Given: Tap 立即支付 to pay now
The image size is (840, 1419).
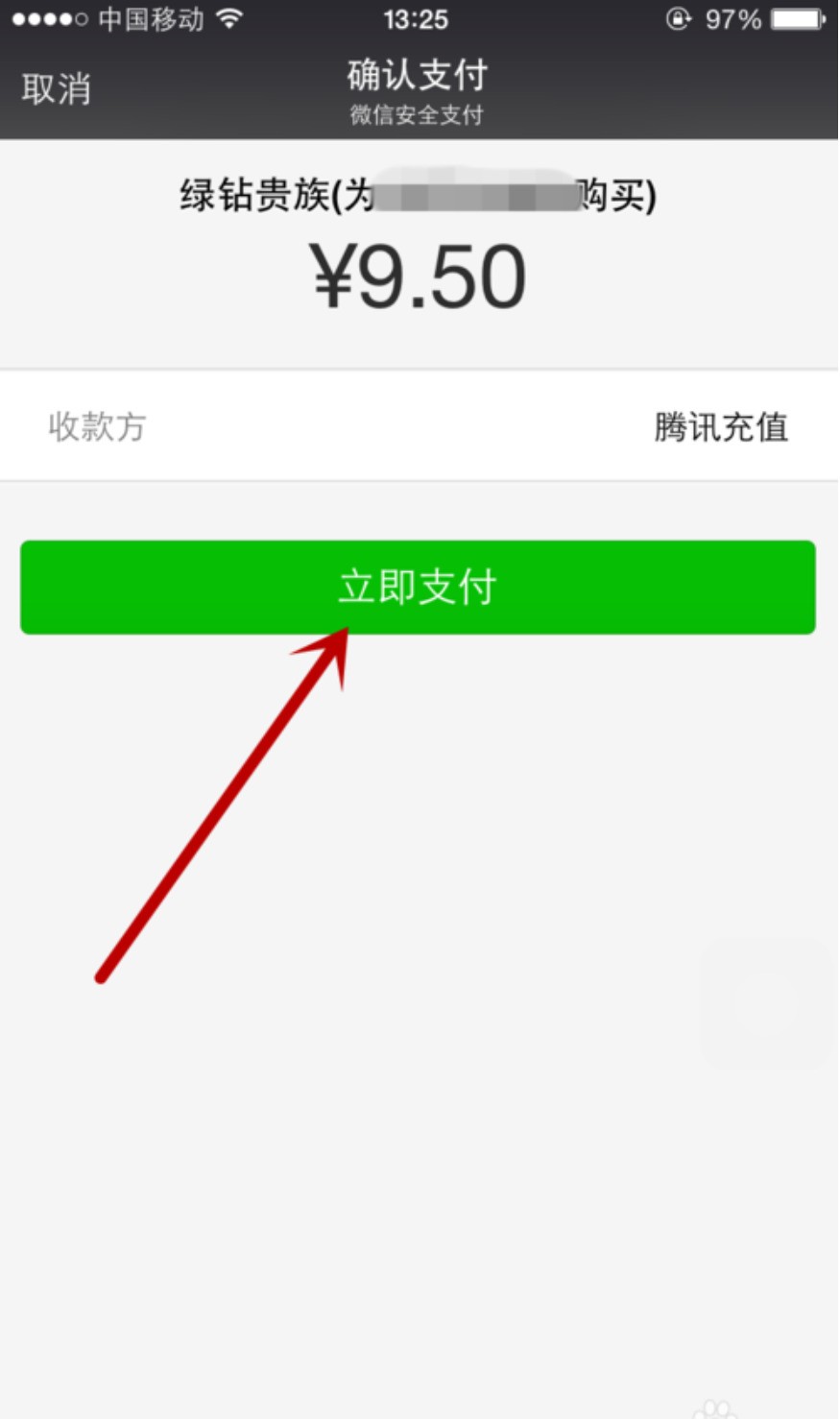Looking at the screenshot, I should click(418, 587).
